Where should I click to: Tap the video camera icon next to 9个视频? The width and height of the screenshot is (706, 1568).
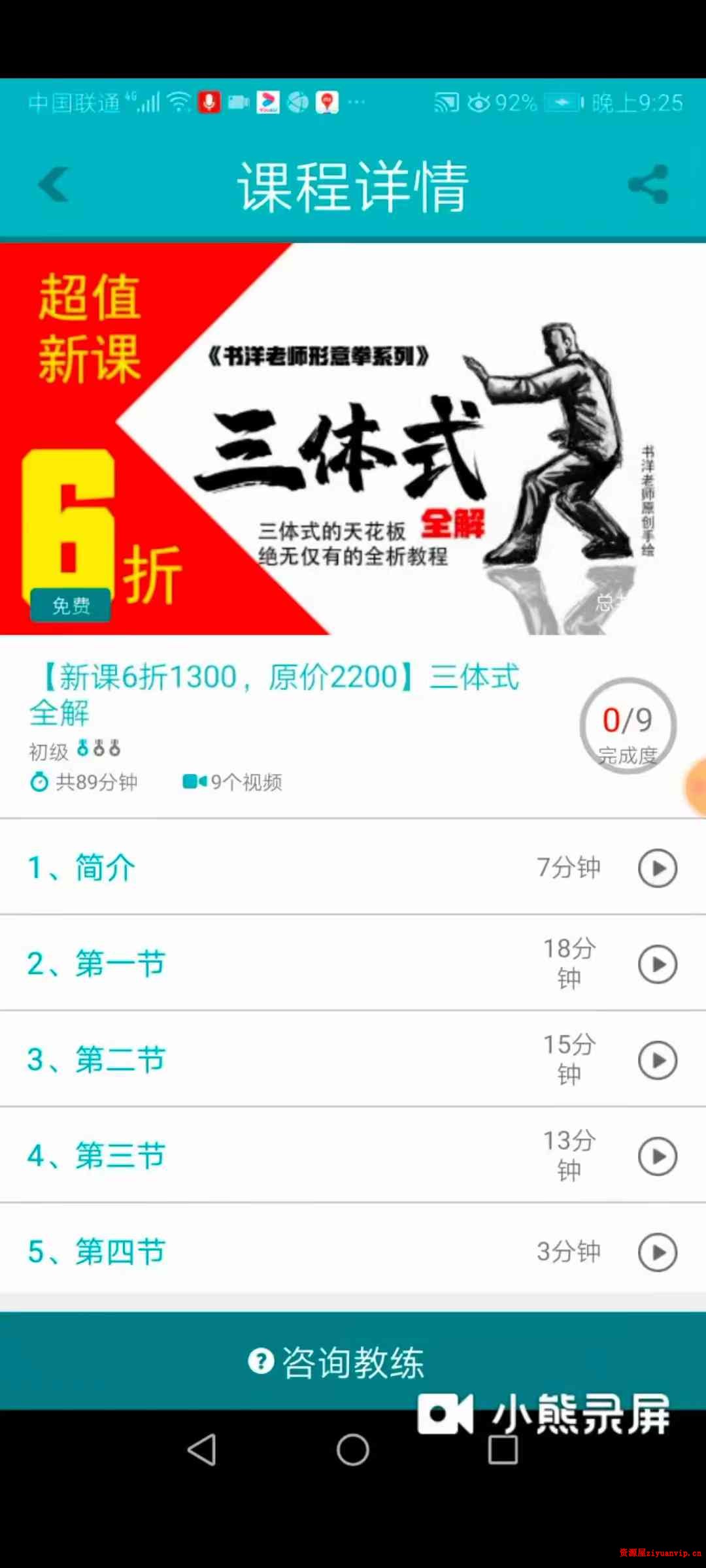pos(193,781)
